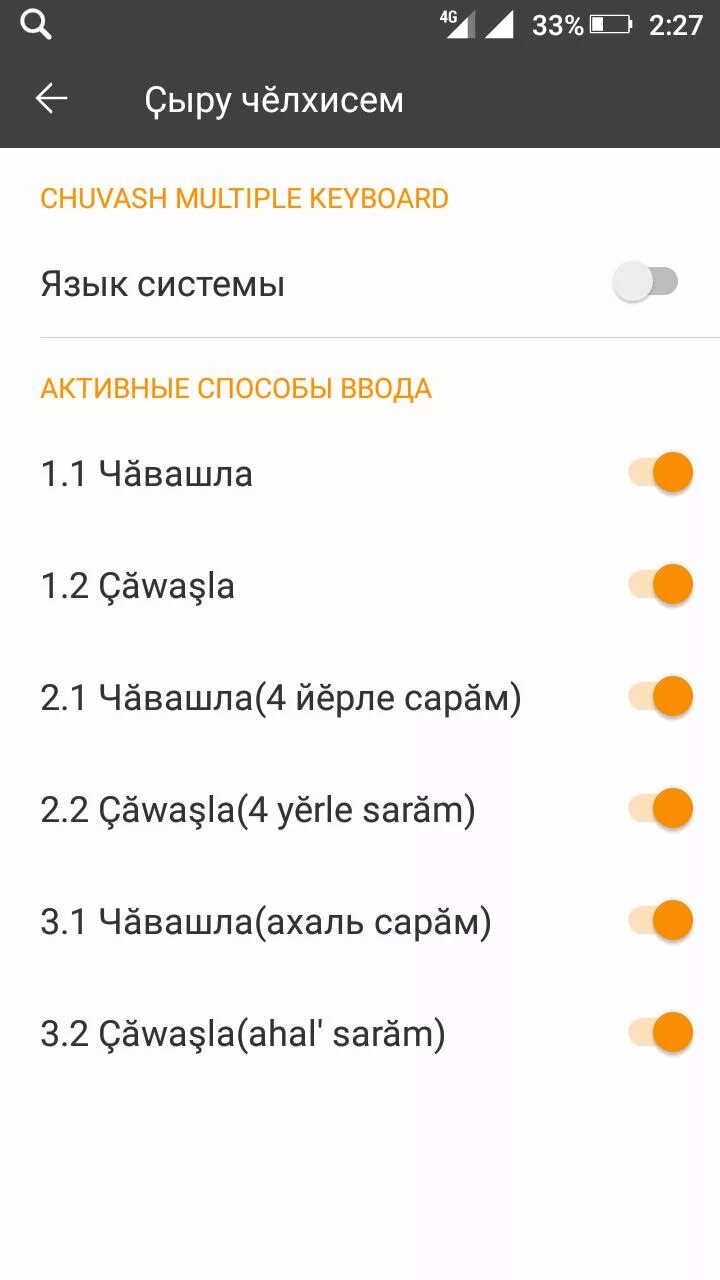
Task: Turn off 1.1 Чăвашла input method
Action: tap(660, 472)
